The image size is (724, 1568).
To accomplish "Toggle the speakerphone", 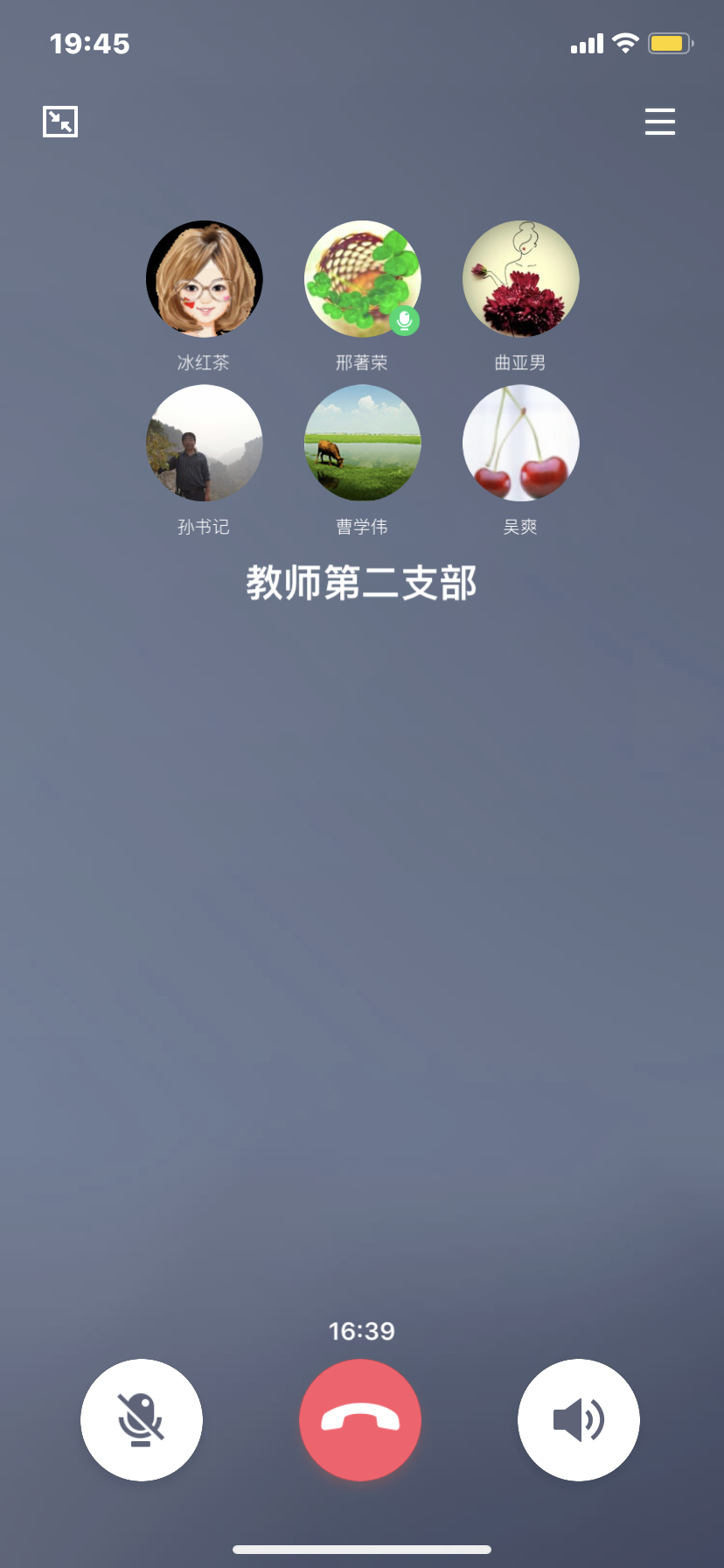I will pyautogui.click(x=578, y=1419).
